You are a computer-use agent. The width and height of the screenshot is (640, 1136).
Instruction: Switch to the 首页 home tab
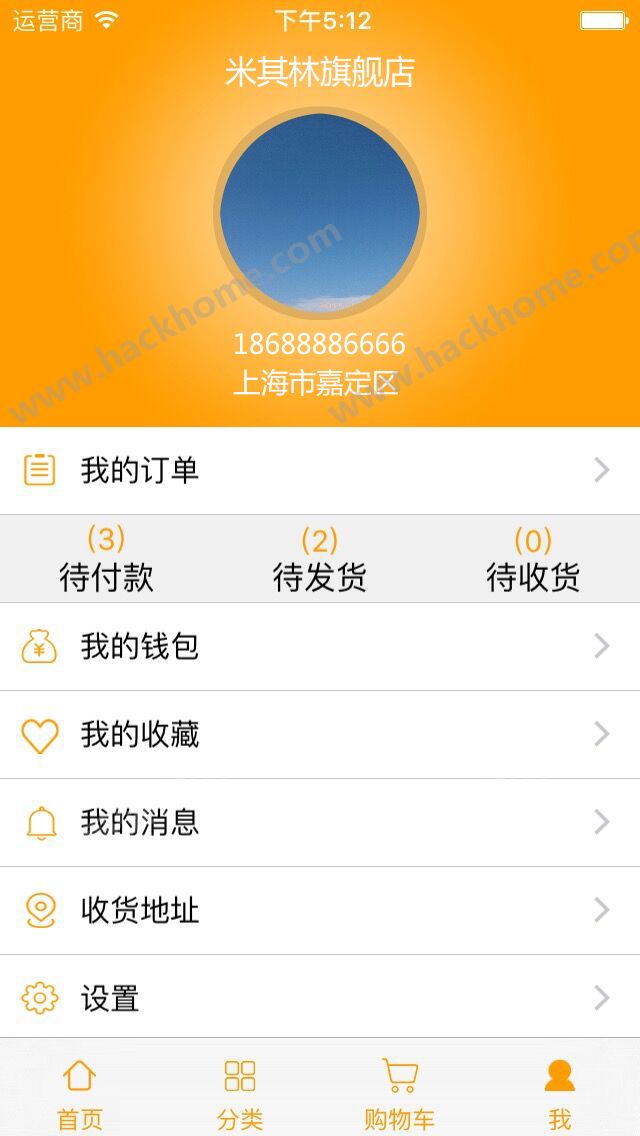click(80, 1092)
